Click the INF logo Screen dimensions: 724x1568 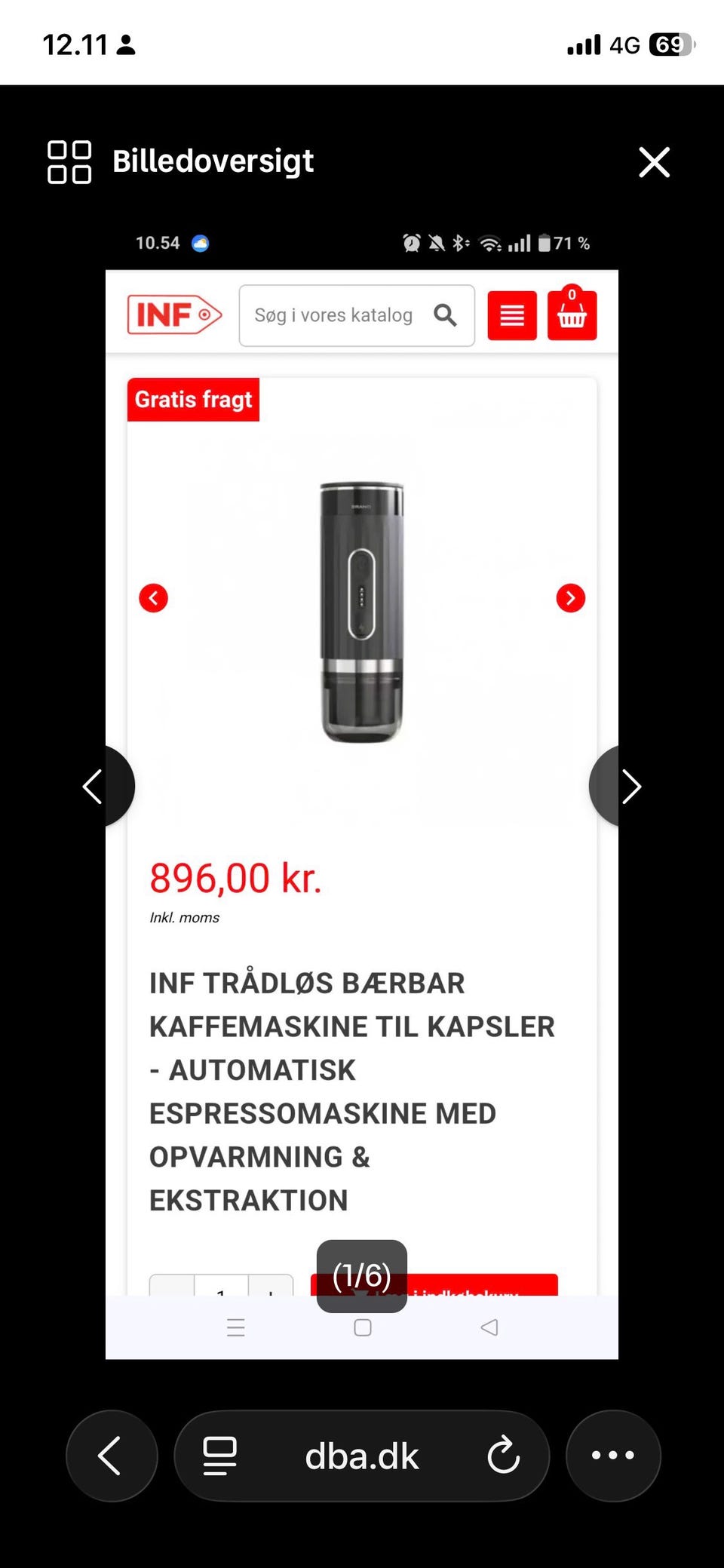(x=173, y=315)
